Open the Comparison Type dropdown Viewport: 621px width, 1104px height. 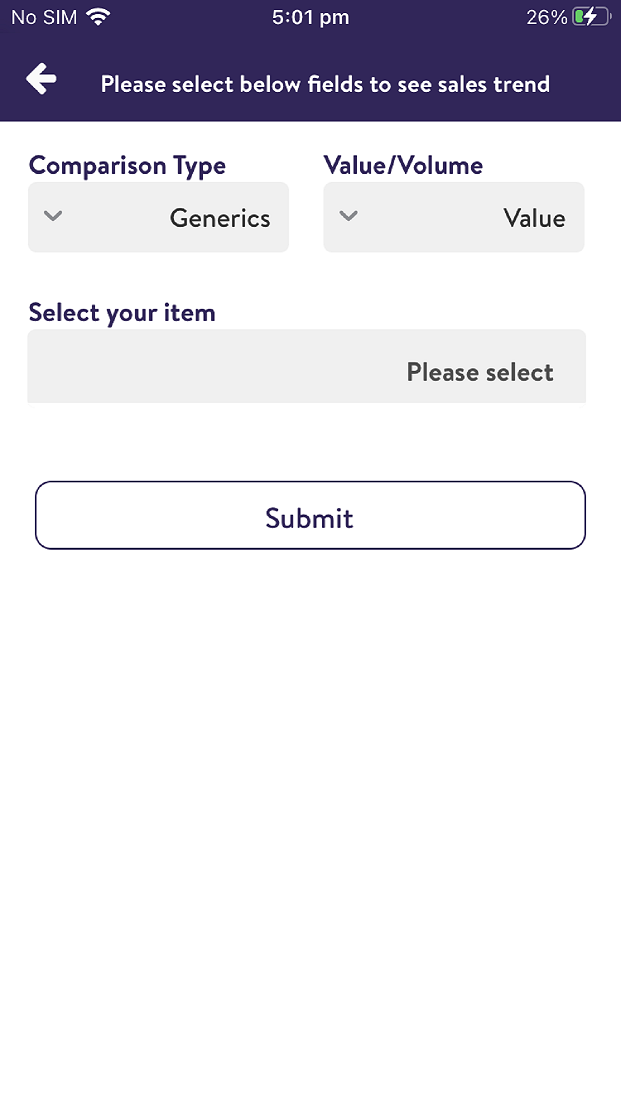point(158,217)
